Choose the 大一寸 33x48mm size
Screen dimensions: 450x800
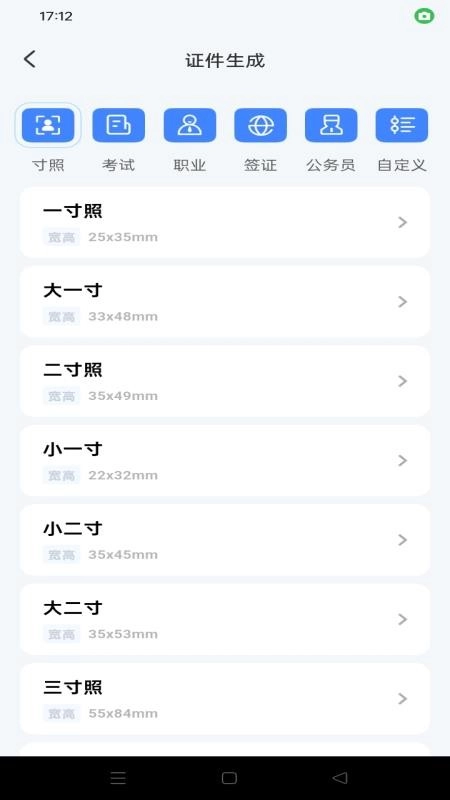[225, 302]
